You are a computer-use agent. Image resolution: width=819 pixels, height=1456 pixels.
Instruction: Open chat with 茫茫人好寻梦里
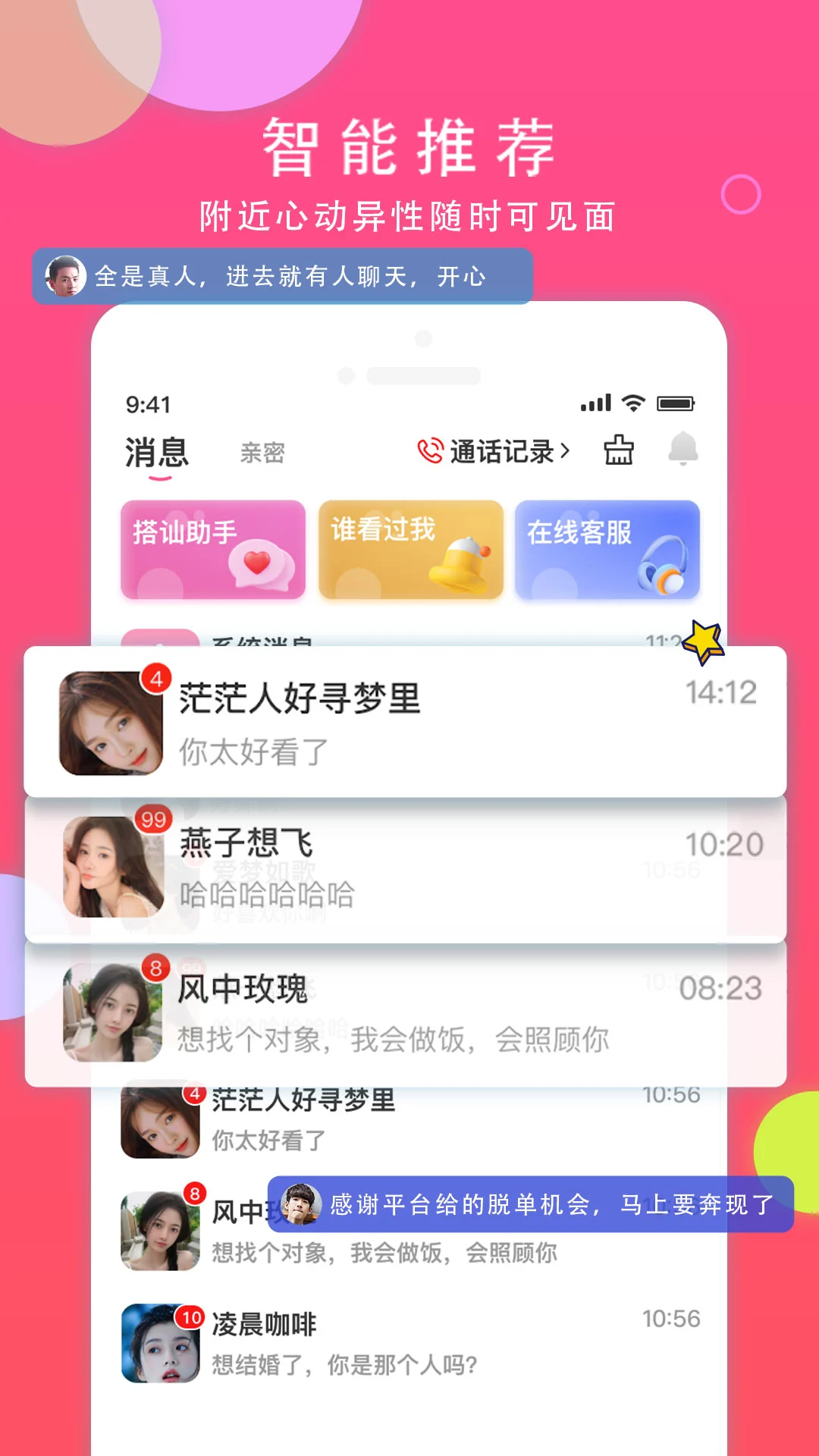pyautogui.click(x=409, y=720)
